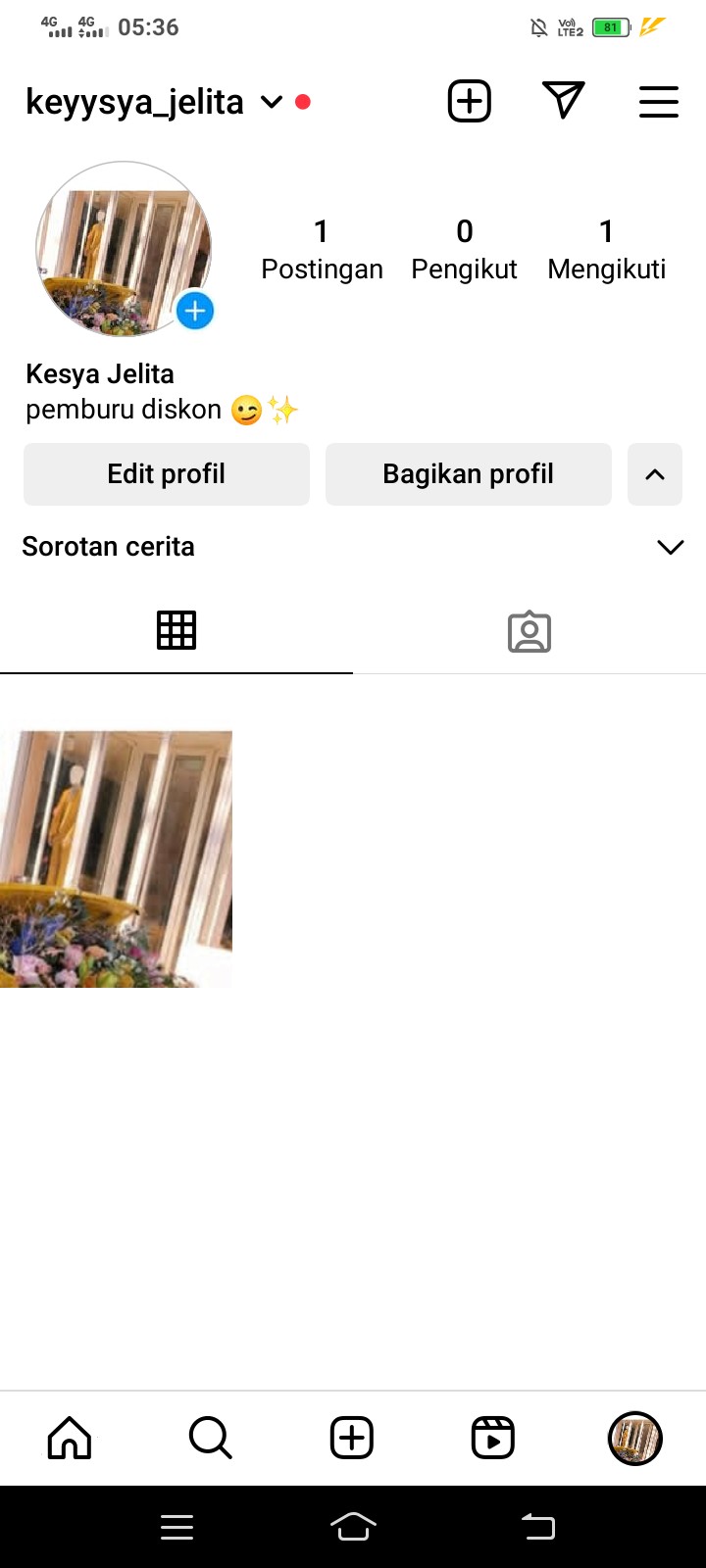The height and width of the screenshot is (1568, 706).
Task: Switch to the posts grid tab
Action: (x=176, y=630)
